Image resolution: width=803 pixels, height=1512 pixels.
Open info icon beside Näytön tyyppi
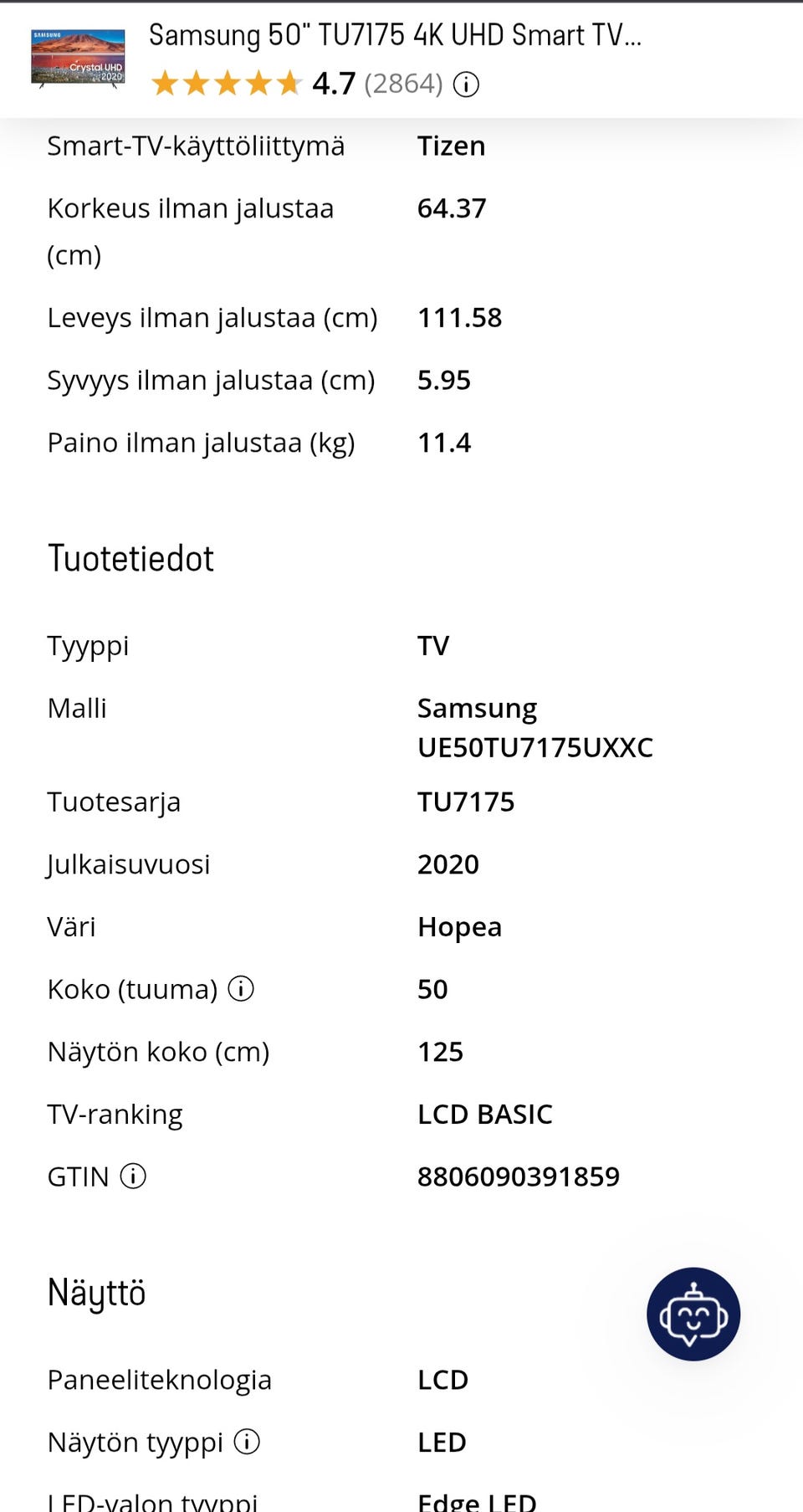[x=247, y=1442]
